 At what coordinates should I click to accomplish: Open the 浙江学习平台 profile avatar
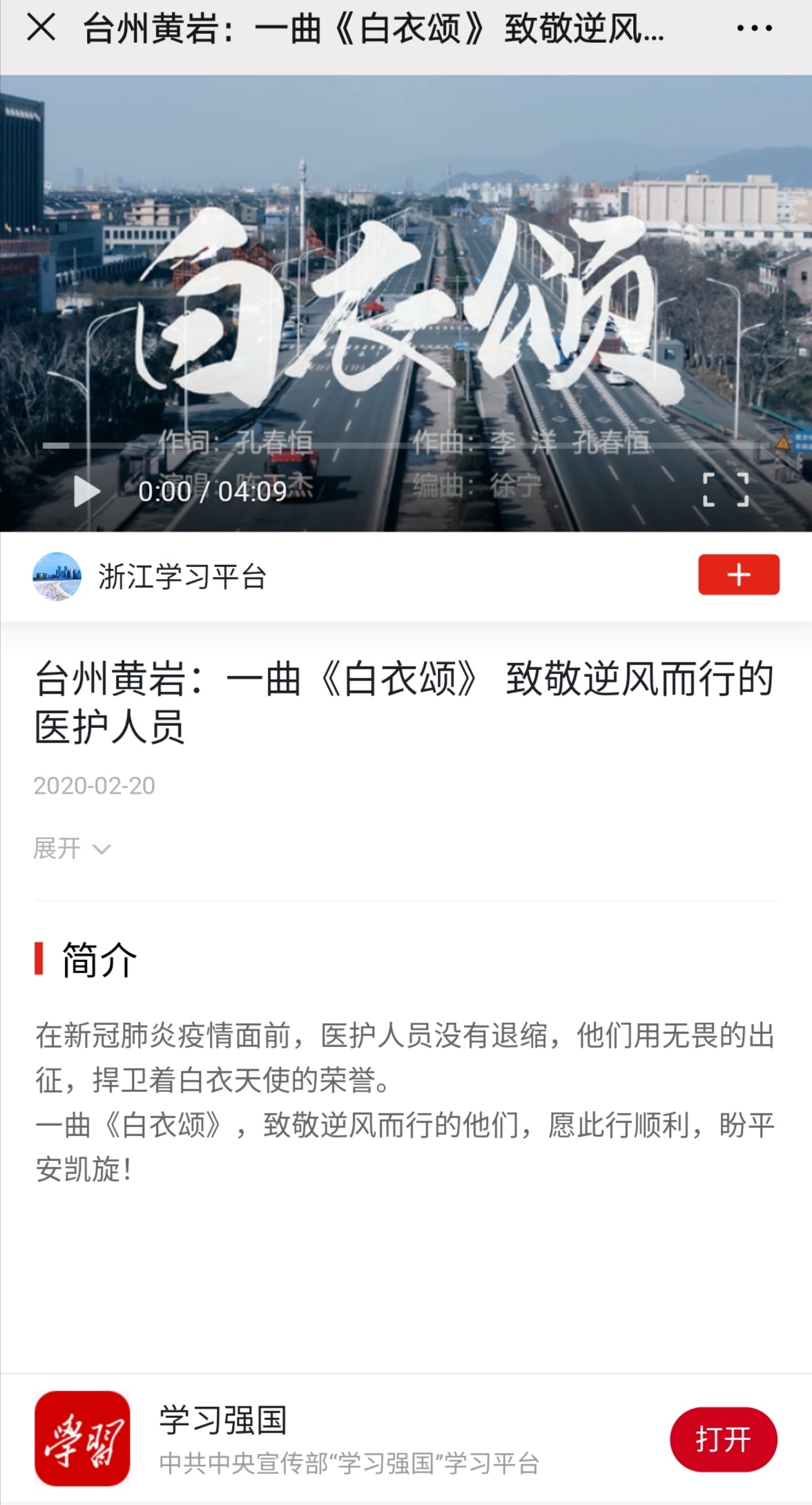[x=57, y=576]
